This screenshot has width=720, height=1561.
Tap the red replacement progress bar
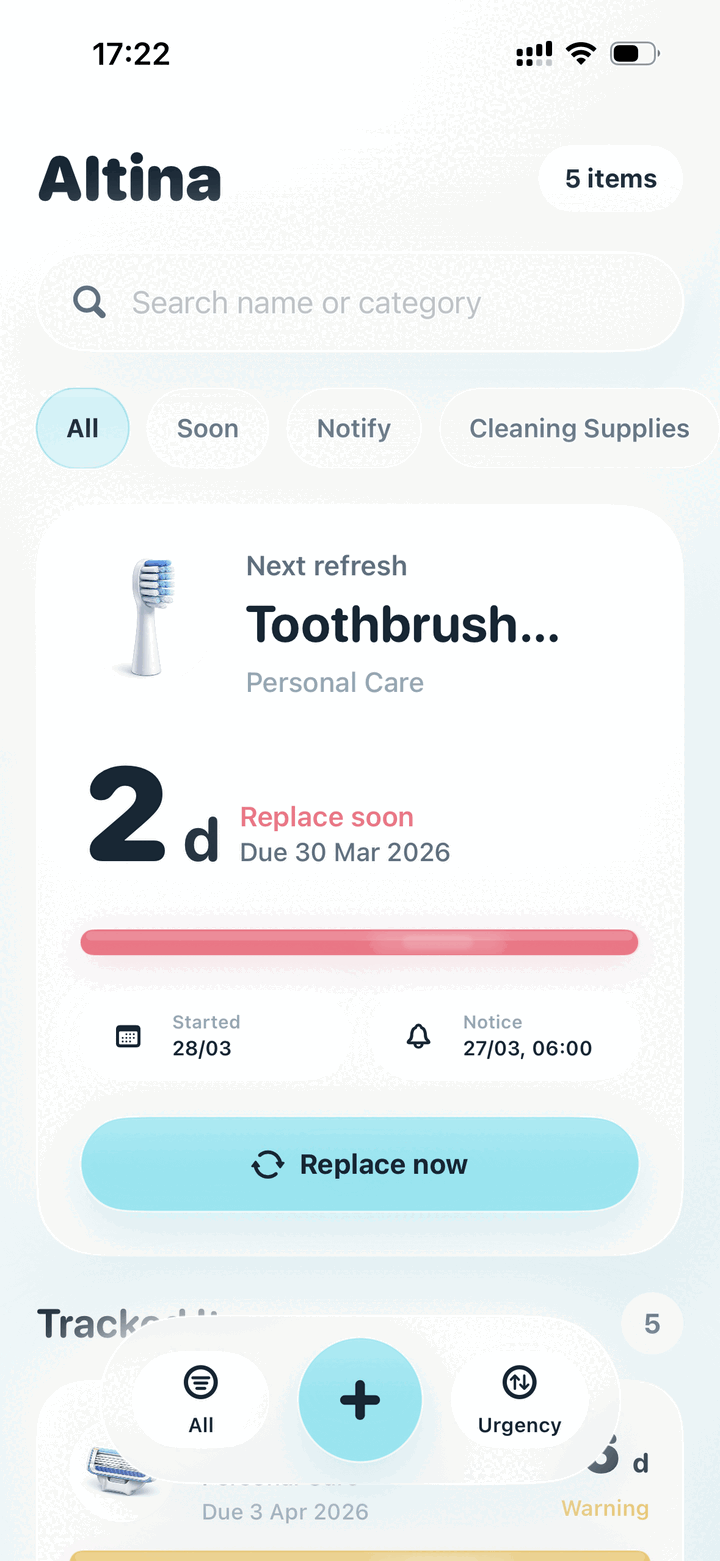359,941
